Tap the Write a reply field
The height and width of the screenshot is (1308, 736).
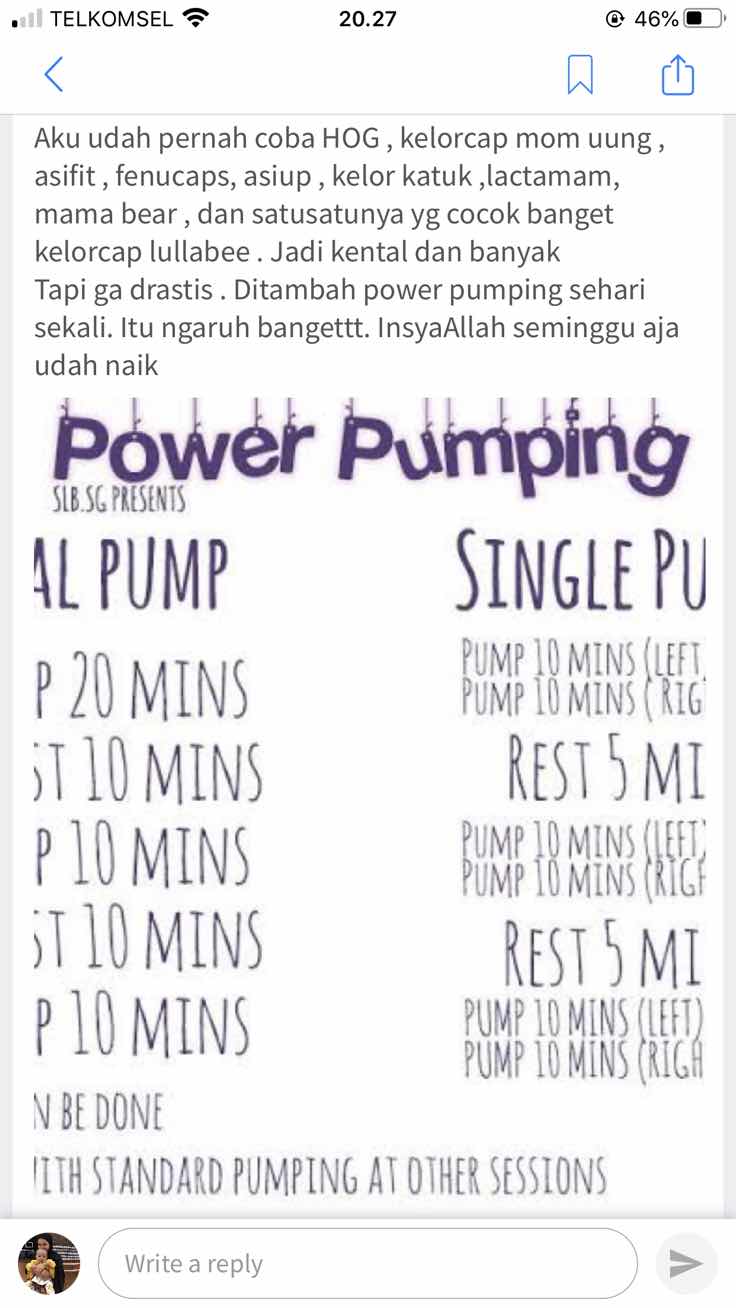[x=367, y=1264]
